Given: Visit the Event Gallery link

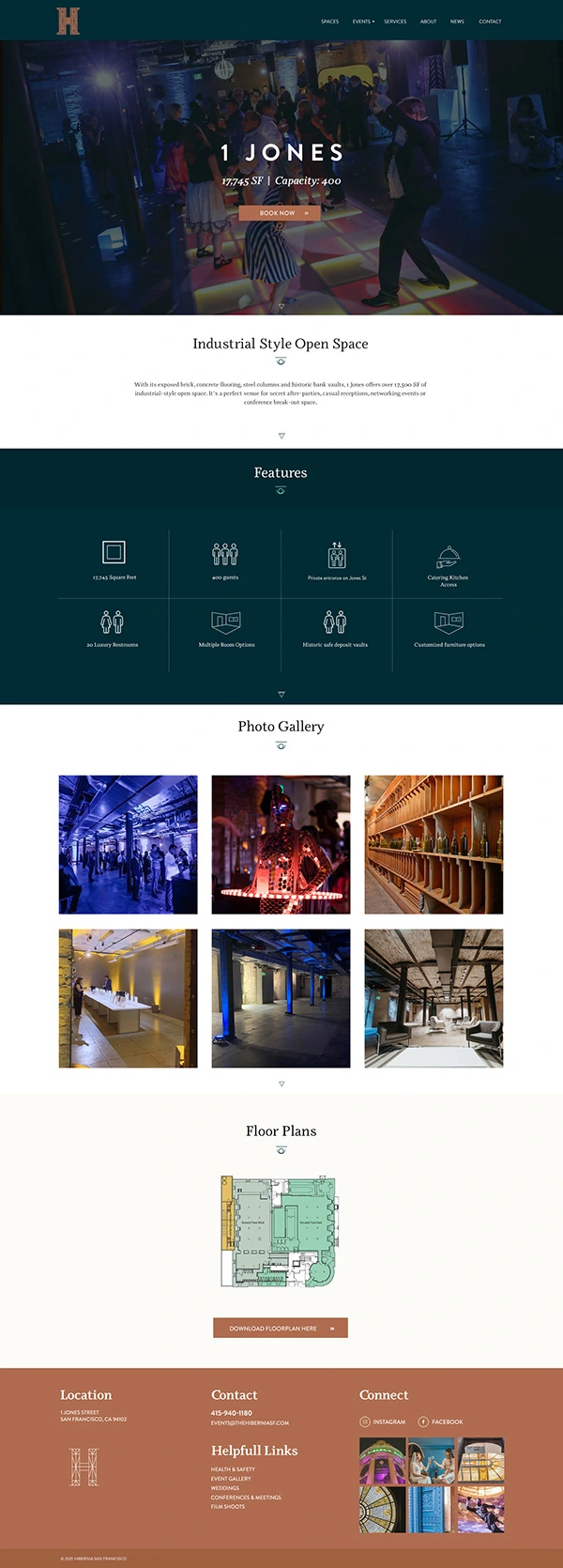Looking at the screenshot, I should tap(231, 1479).
